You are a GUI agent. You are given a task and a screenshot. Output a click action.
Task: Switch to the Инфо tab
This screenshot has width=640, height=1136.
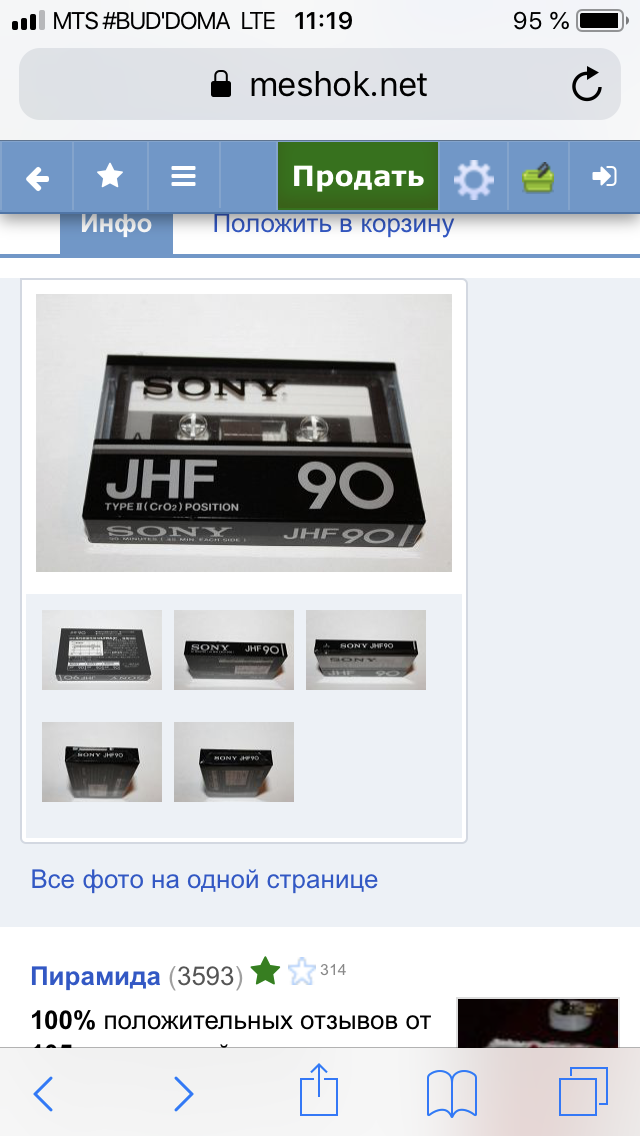[117, 225]
